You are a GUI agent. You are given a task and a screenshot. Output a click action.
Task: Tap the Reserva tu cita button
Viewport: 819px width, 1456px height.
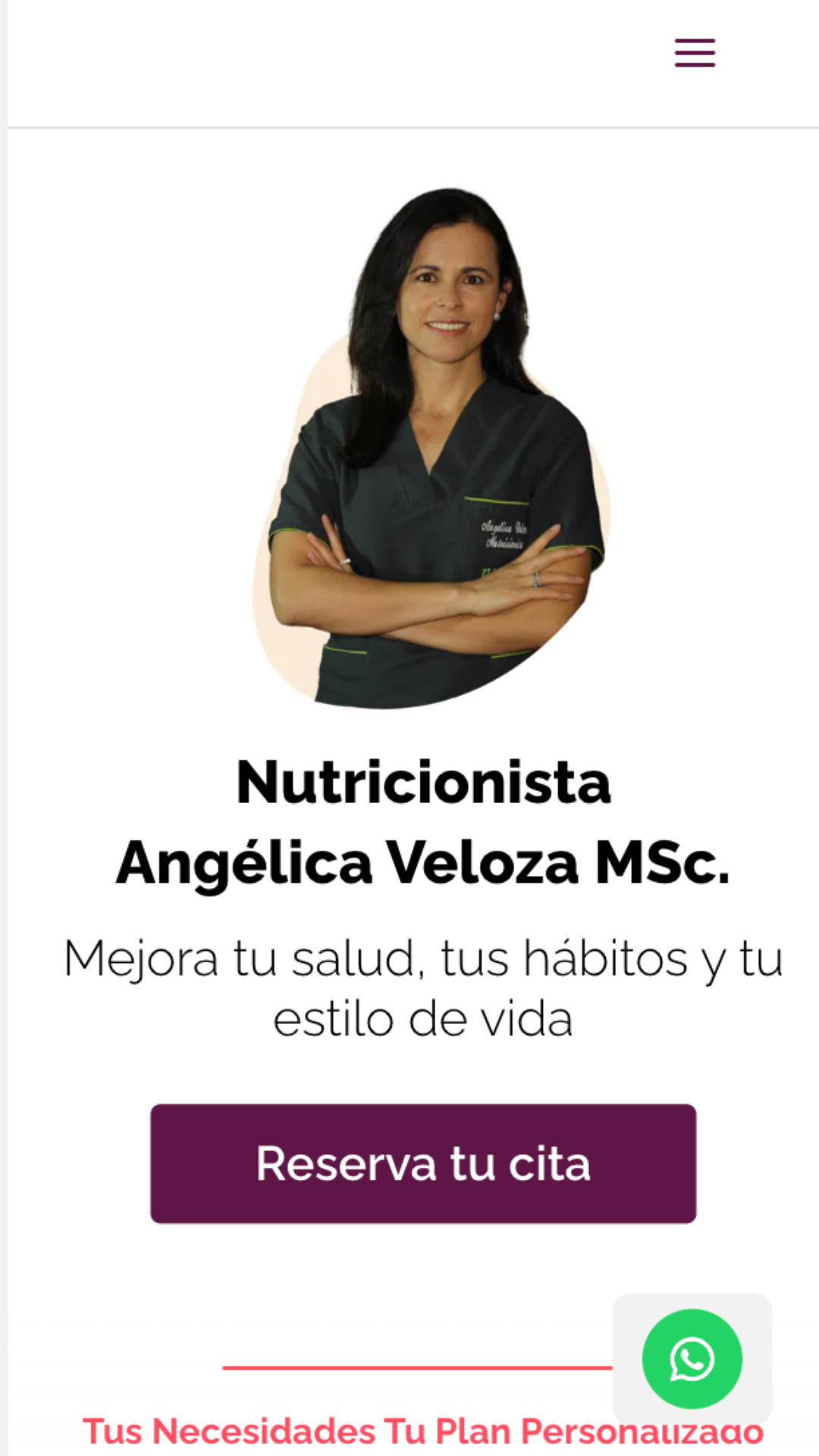(x=423, y=1163)
